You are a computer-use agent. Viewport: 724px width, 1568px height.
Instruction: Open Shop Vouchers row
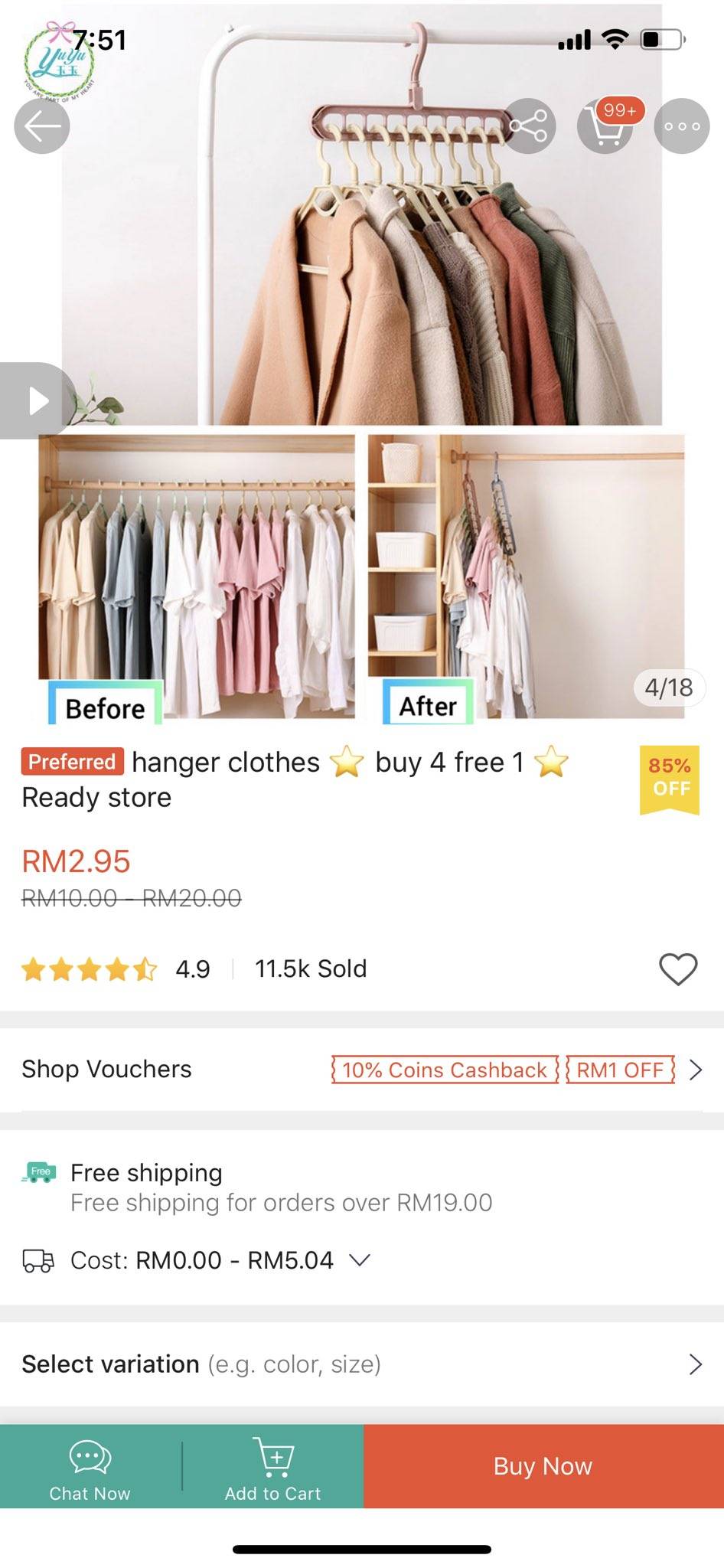click(361, 1070)
